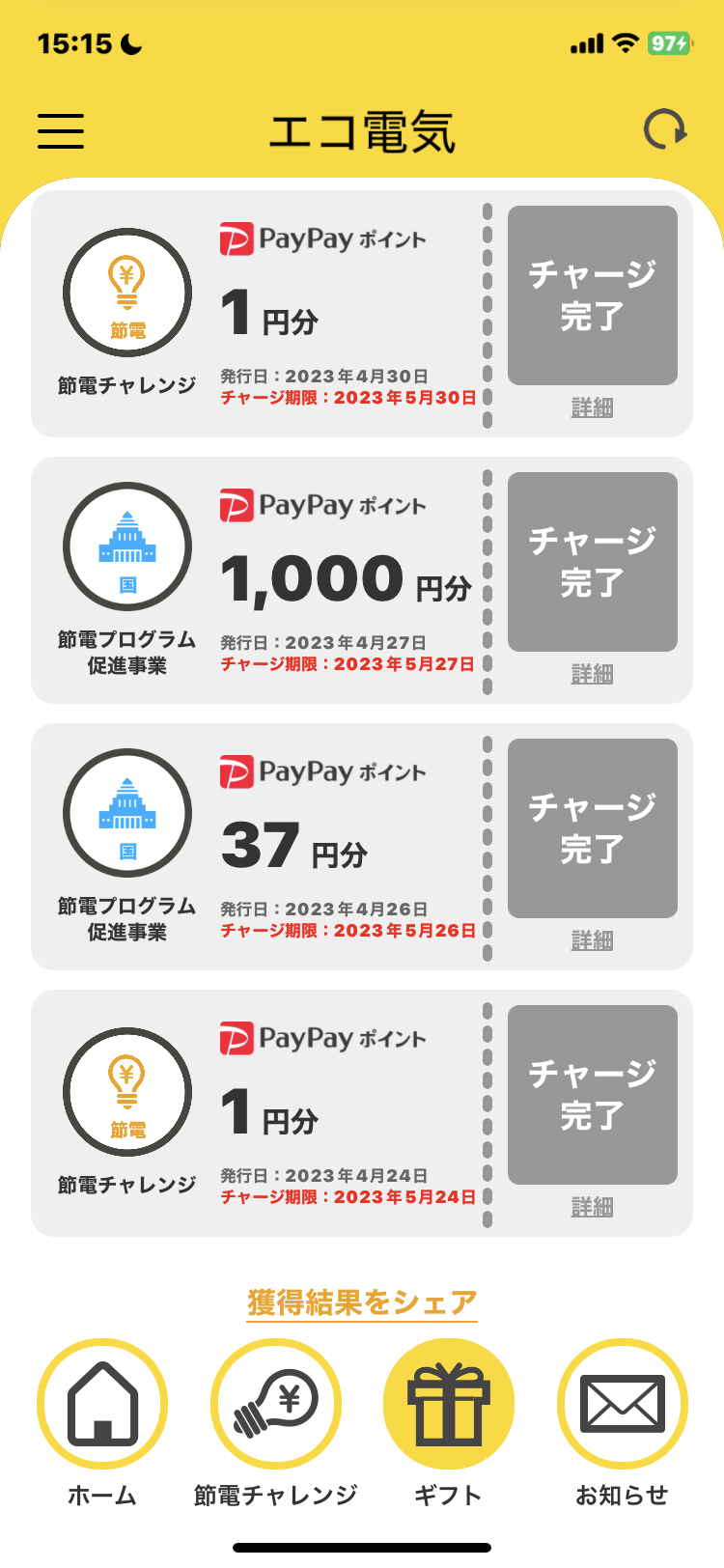Tap チャージ完了 on the 1,000円分 card

click(x=592, y=562)
